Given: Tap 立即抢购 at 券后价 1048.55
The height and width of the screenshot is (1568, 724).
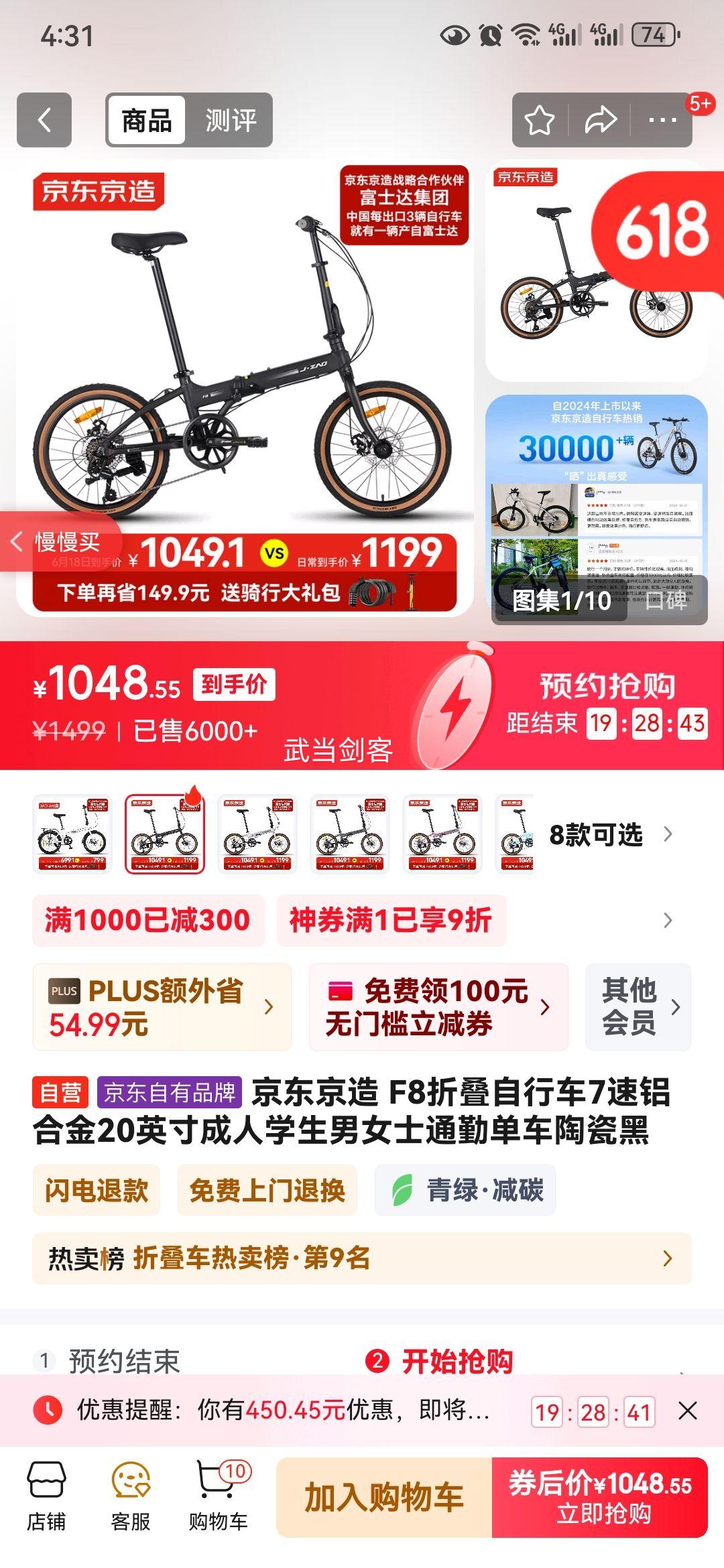Looking at the screenshot, I should click(600, 1497).
